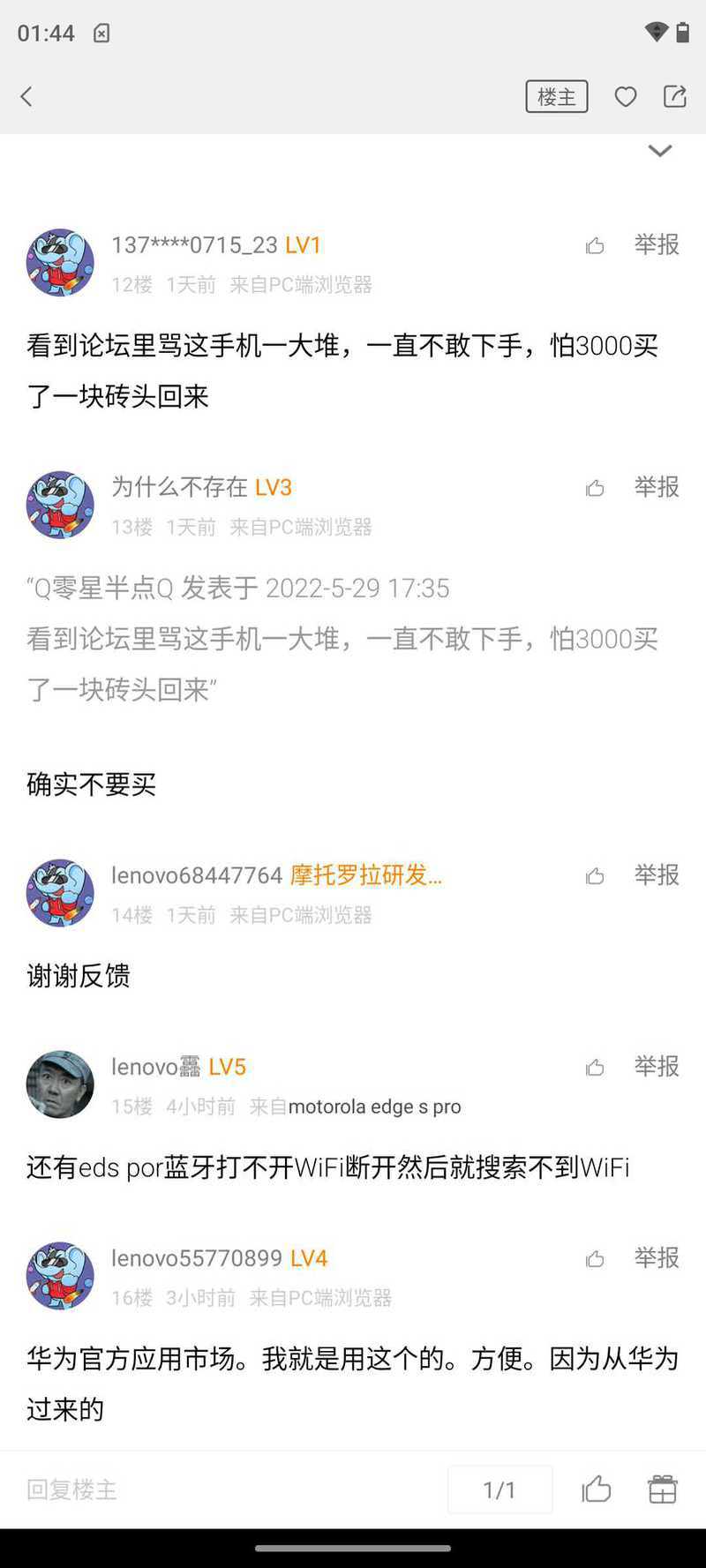Like the comment by lenovo磊
The image size is (706, 1568).
tap(595, 1067)
